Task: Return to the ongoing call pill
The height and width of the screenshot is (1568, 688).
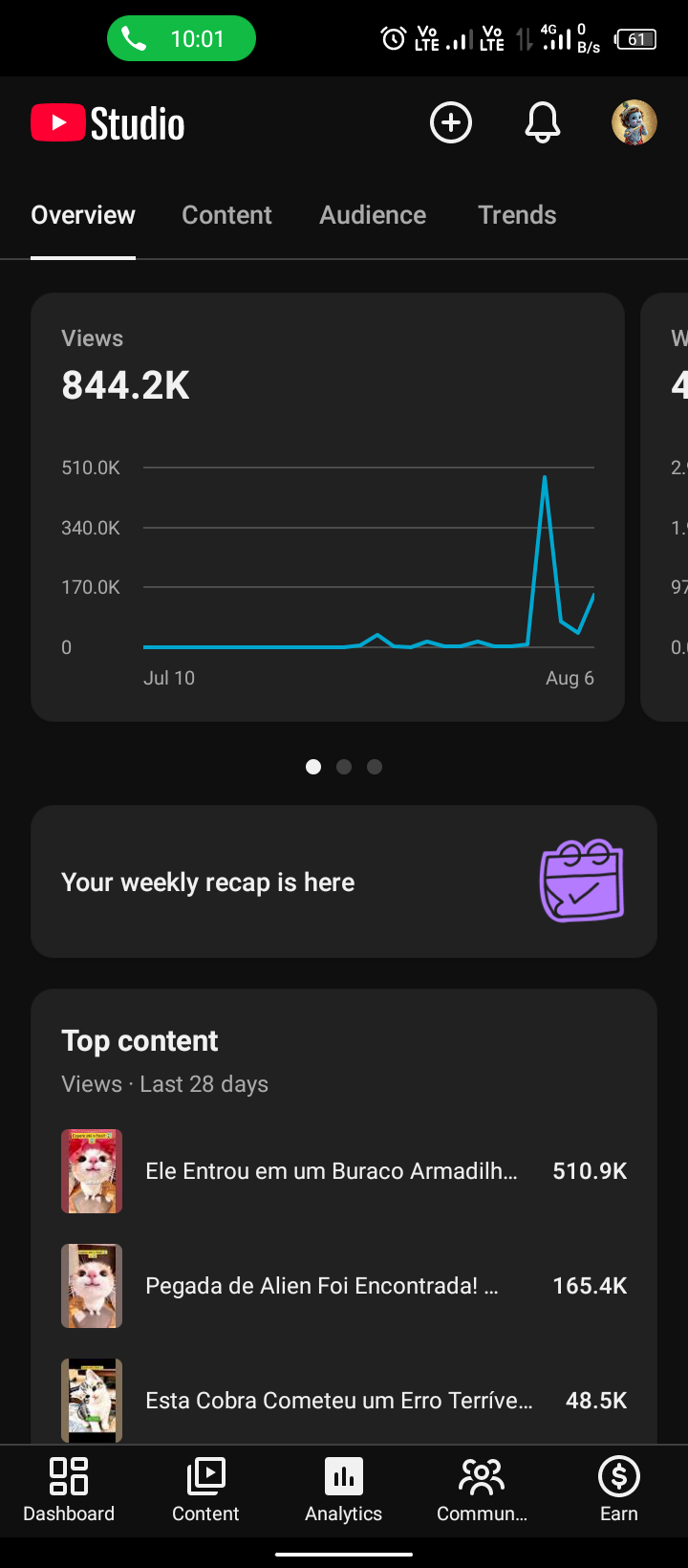Action: click(x=182, y=39)
